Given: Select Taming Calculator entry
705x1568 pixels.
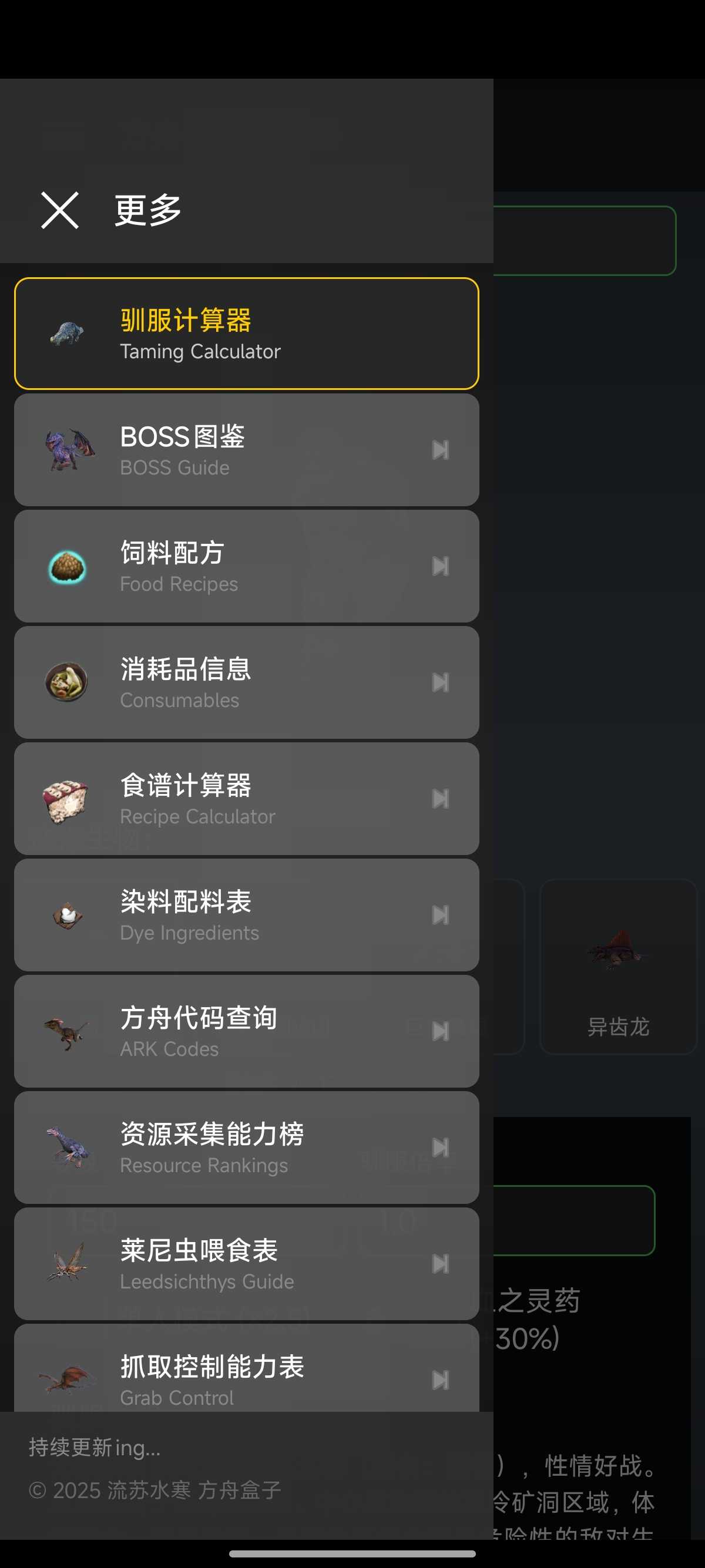Looking at the screenshot, I should pyautogui.click(x=246, y=334).
